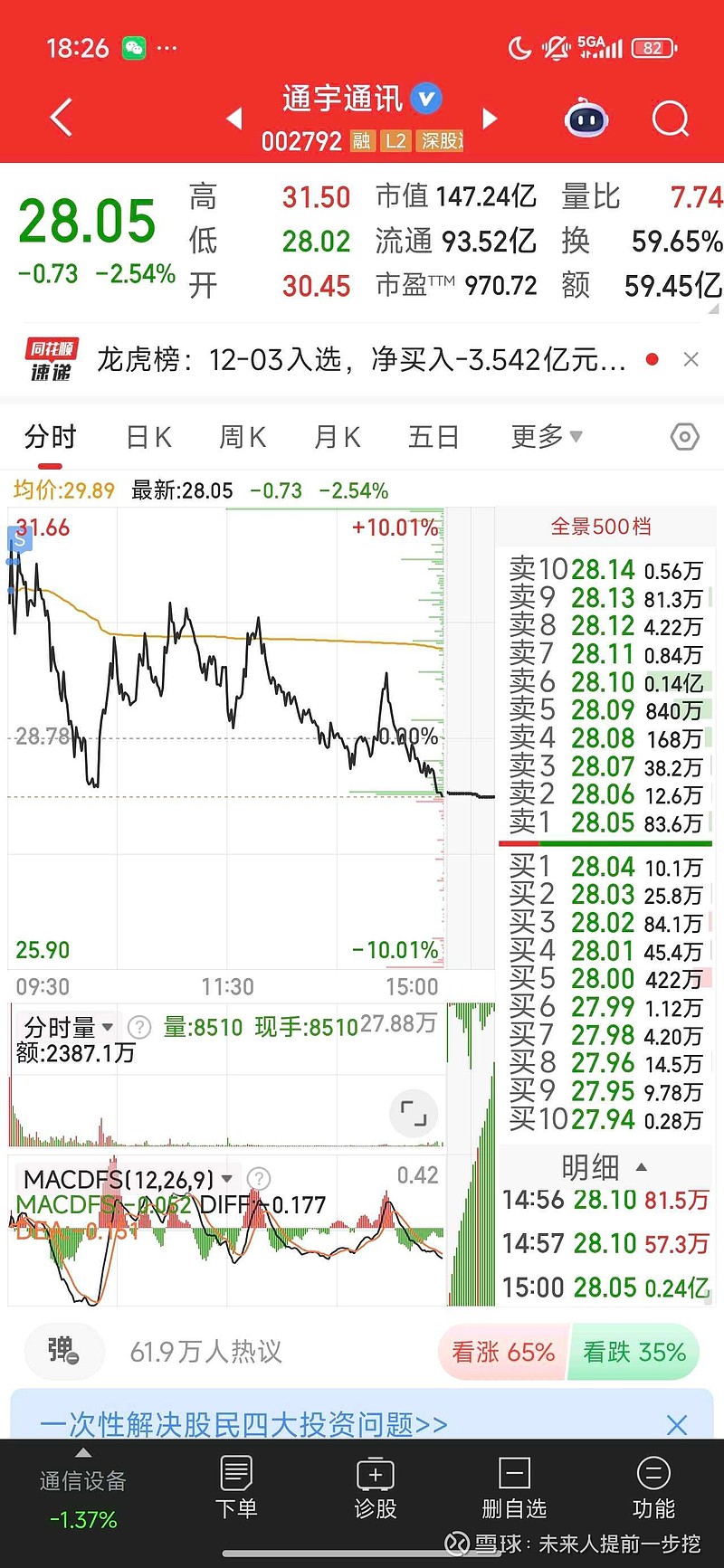Tap the 看涨 bullish vote button
724x1568 pixels.
[x=503, y=1352]
